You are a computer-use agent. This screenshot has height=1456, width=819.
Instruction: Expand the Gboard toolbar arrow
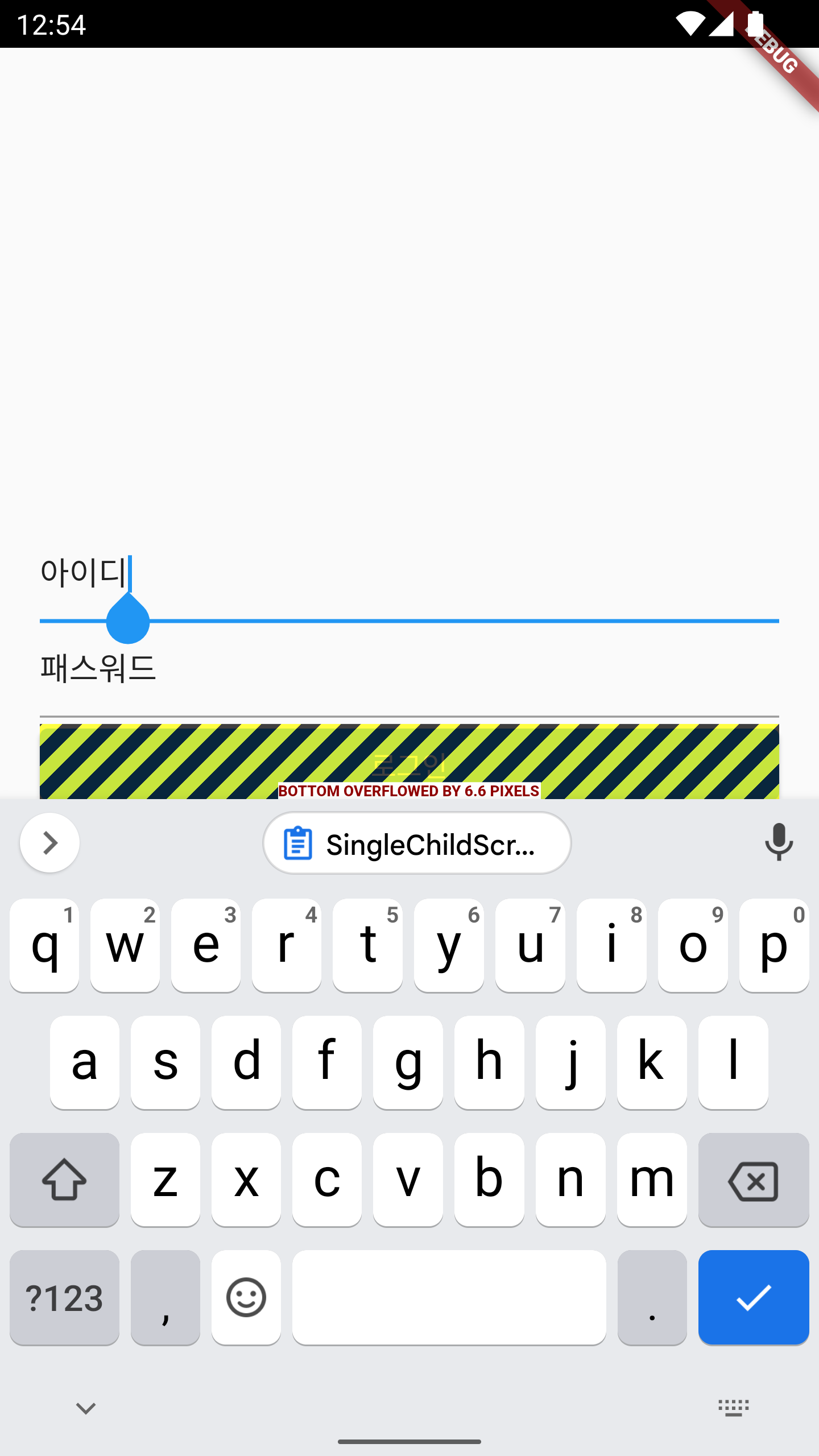click(49, 843)
